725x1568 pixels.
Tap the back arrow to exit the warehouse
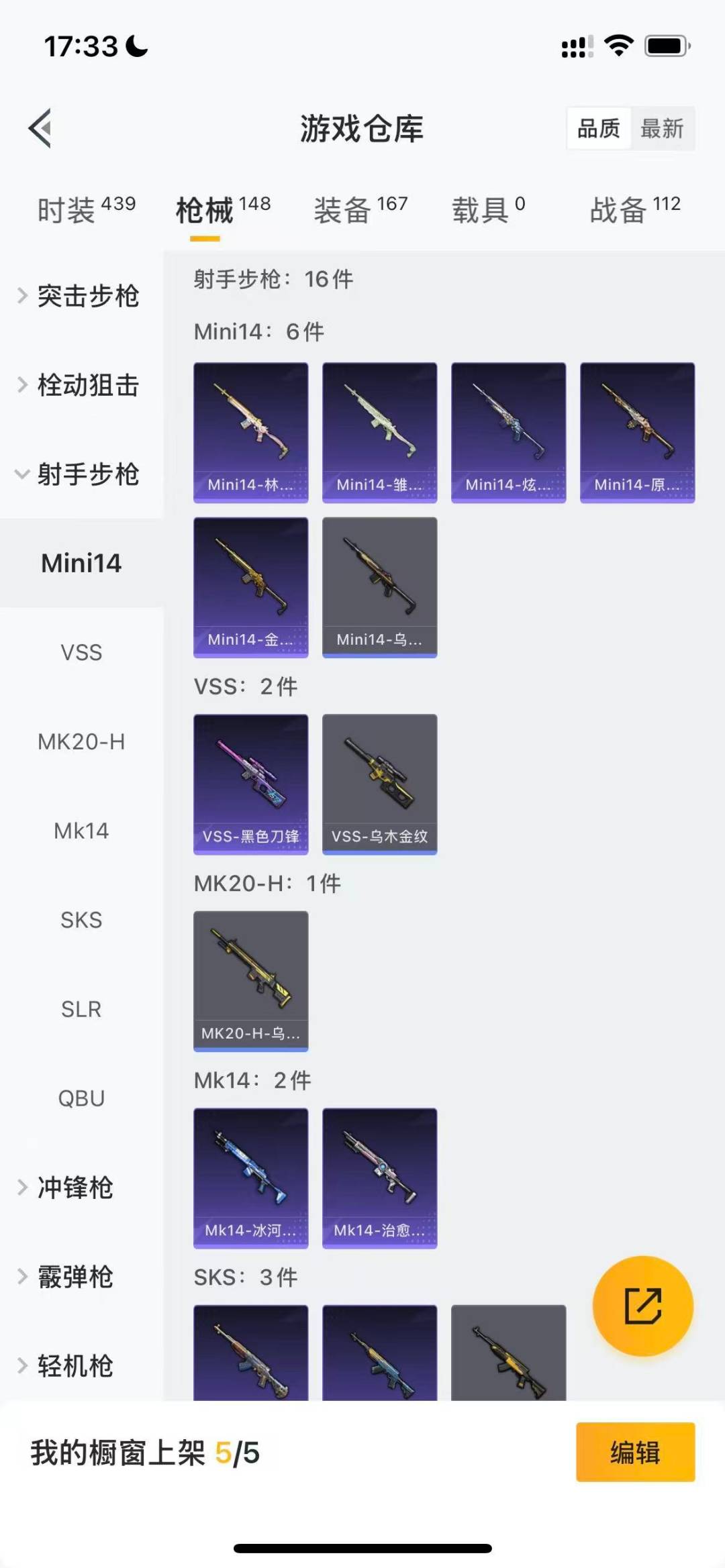(40, 129)
